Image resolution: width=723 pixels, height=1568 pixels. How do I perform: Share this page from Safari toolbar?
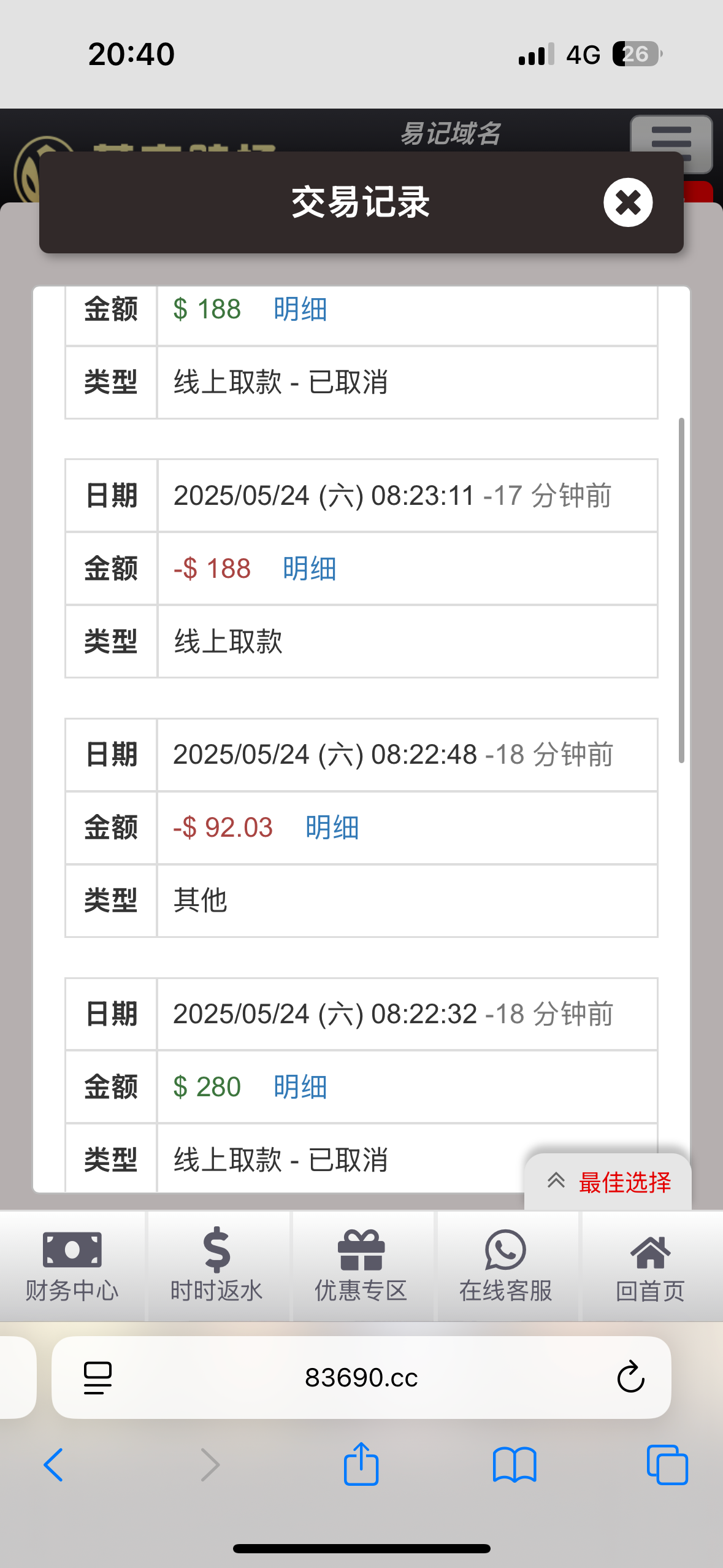click(x=361, y=1464)
